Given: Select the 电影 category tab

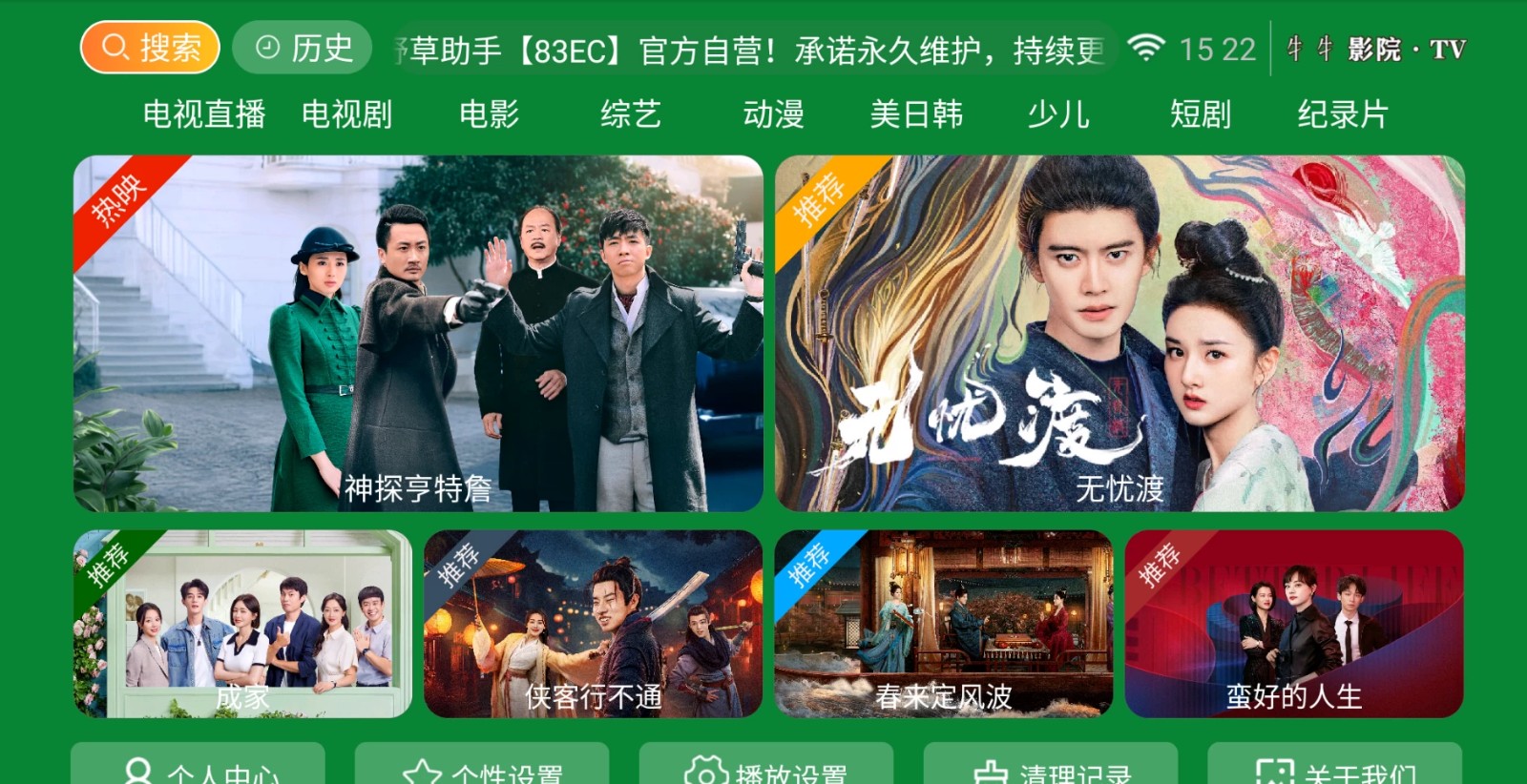Looking at the screenshot, I should 489,114.
